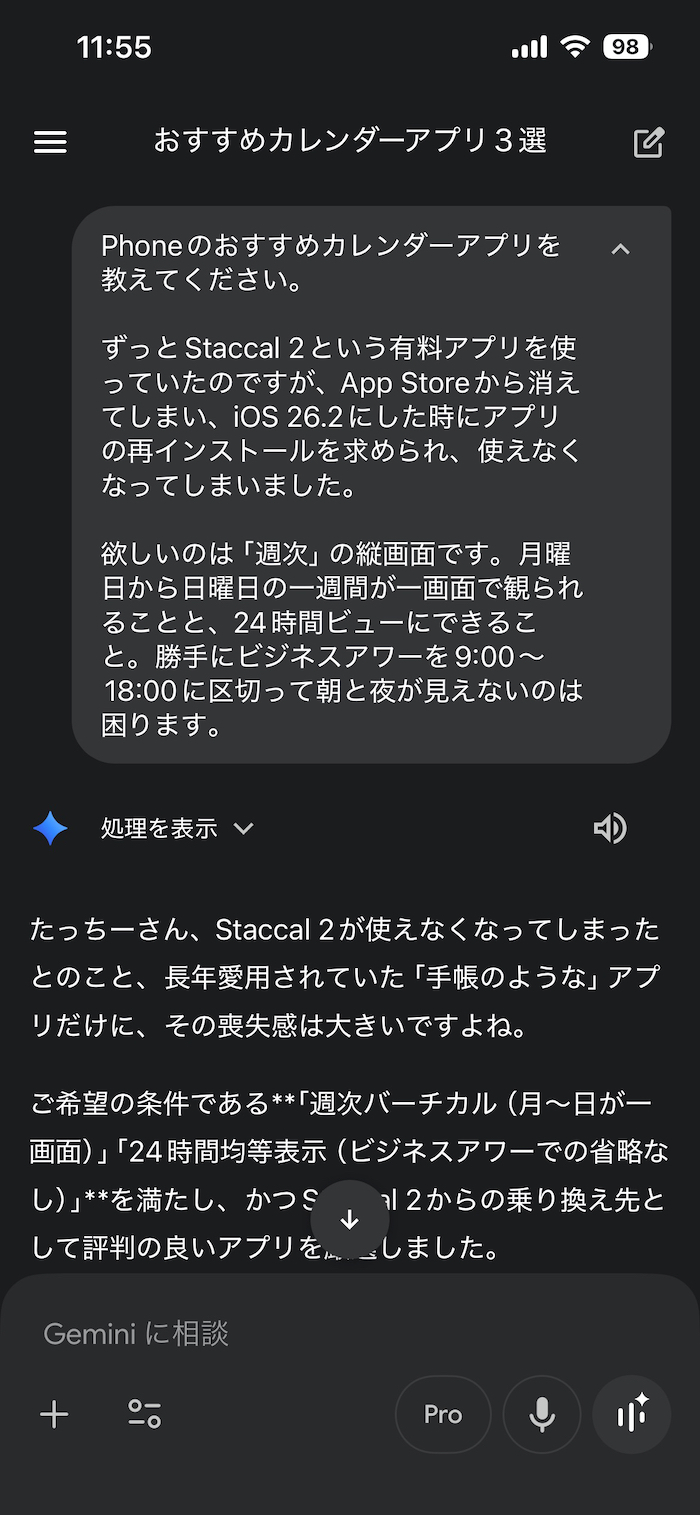Start a new chat with the compose icon

click(649, 142)
